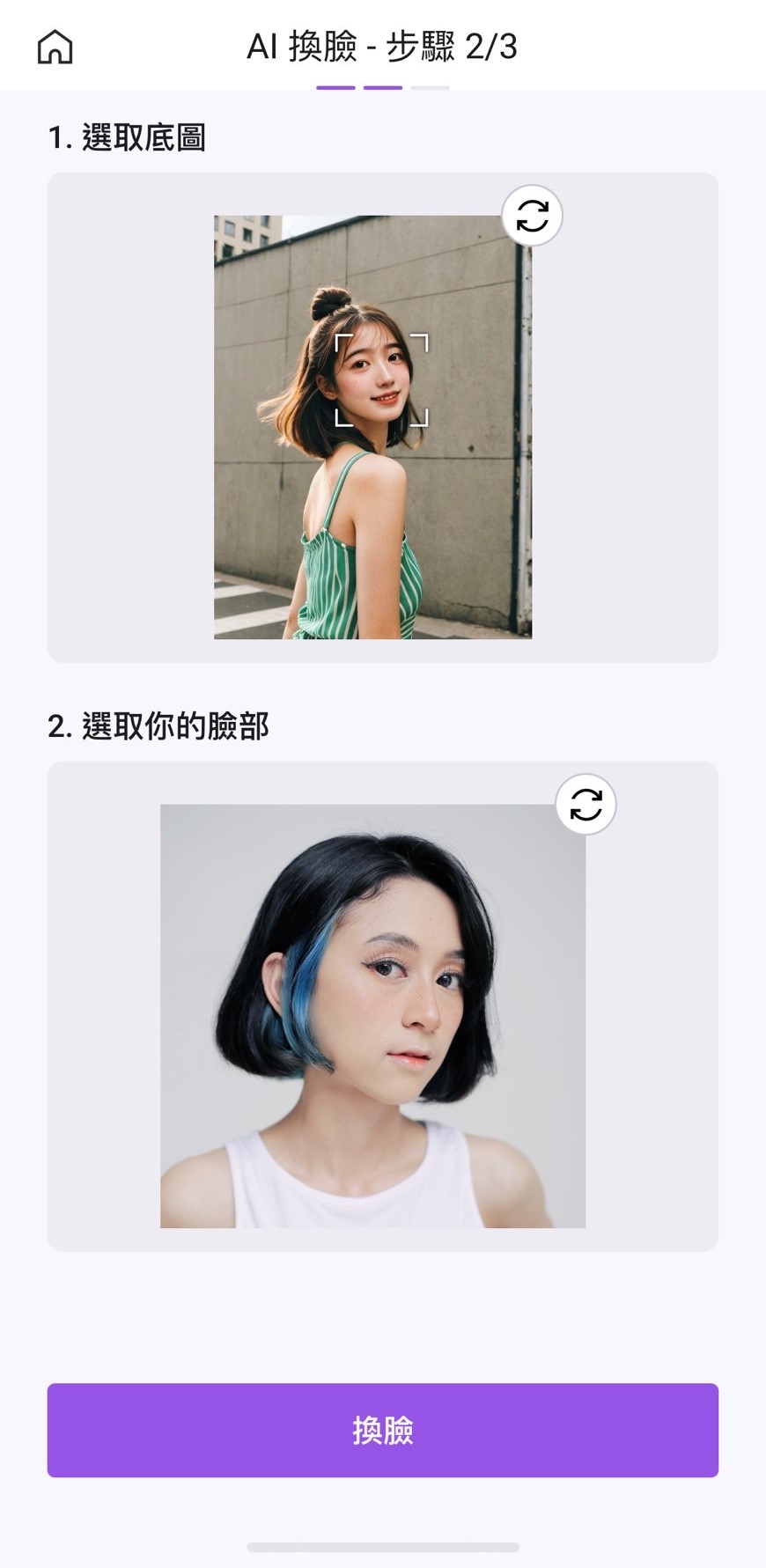
Task: Tap the 選取底圖 section heading
Action: click(x=128, y=136)
